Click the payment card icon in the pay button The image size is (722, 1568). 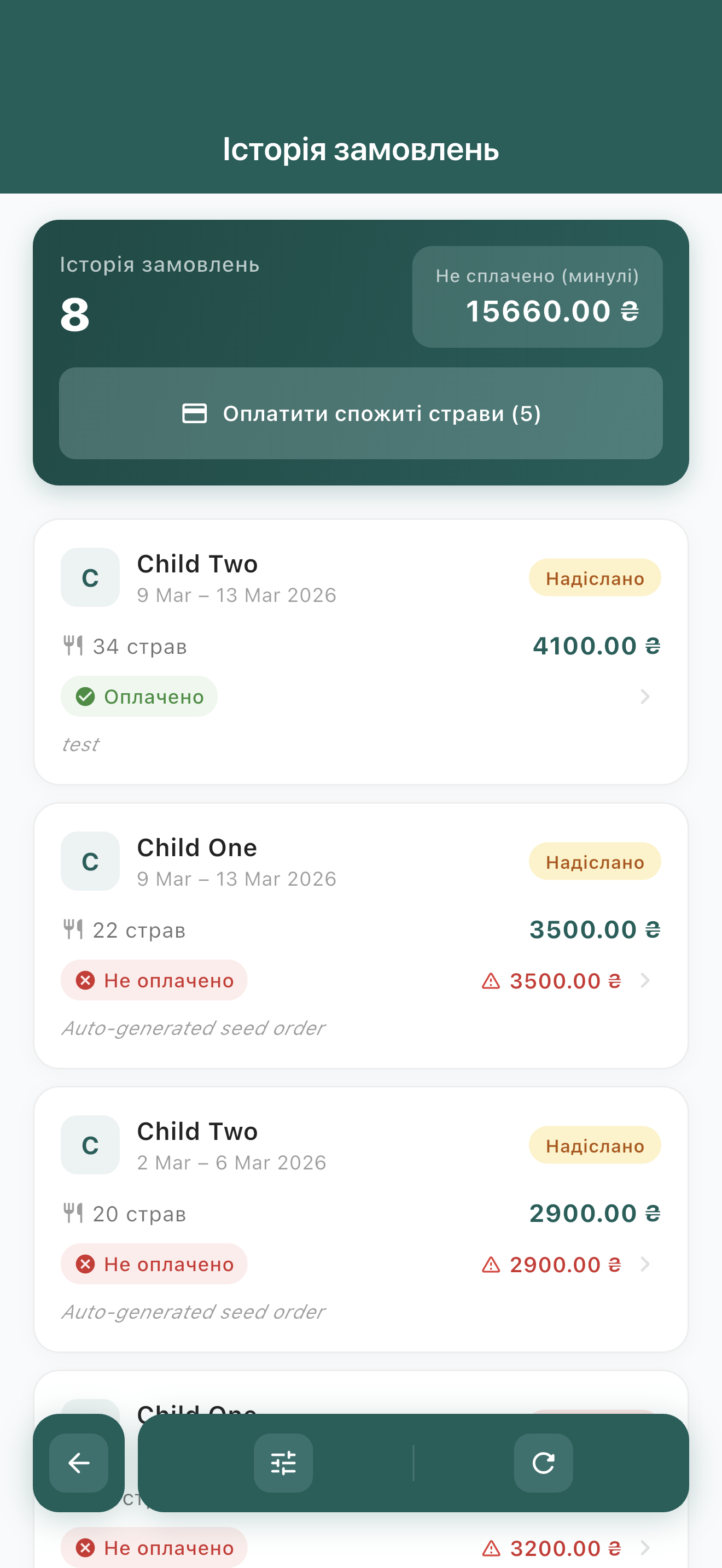click(194, 413)
